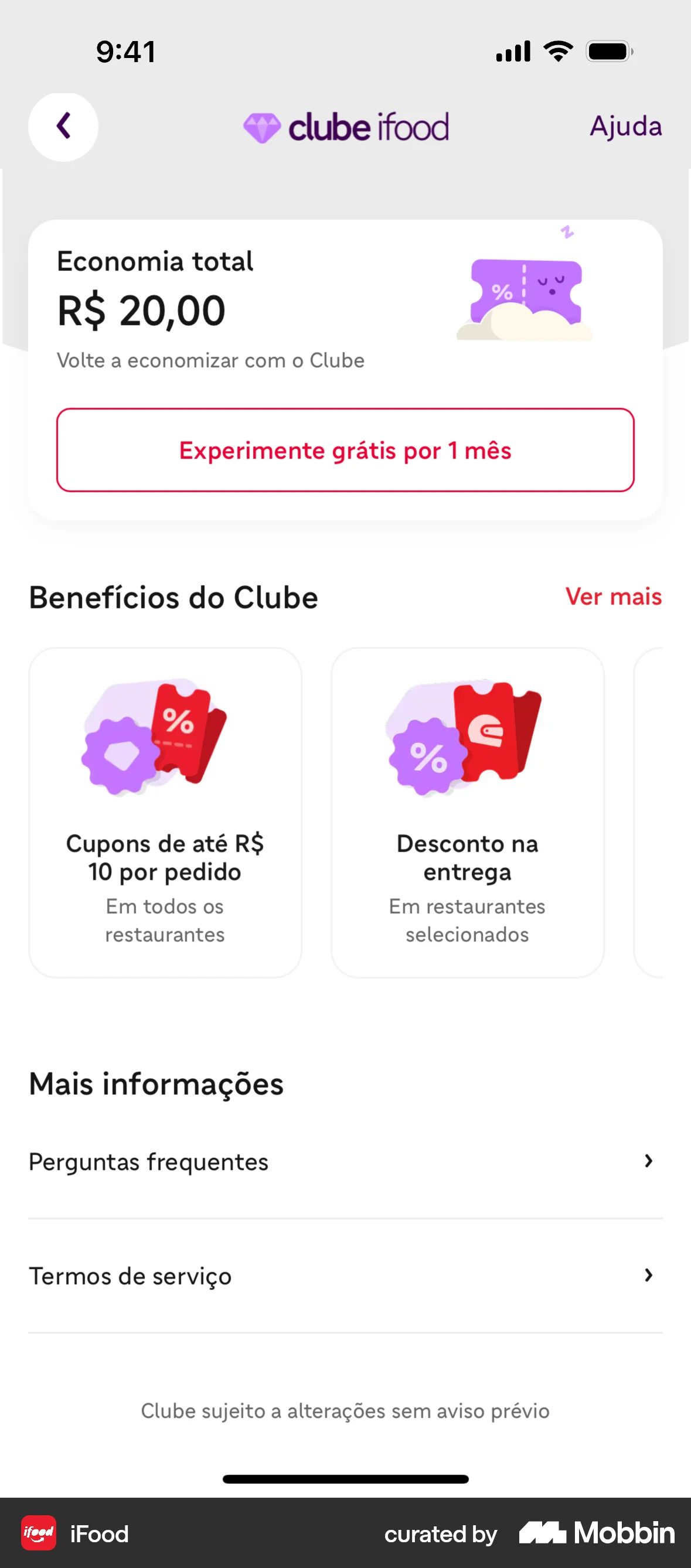
Task: Expand the Perguntas frequentes section
Action: coord(345,1161)
